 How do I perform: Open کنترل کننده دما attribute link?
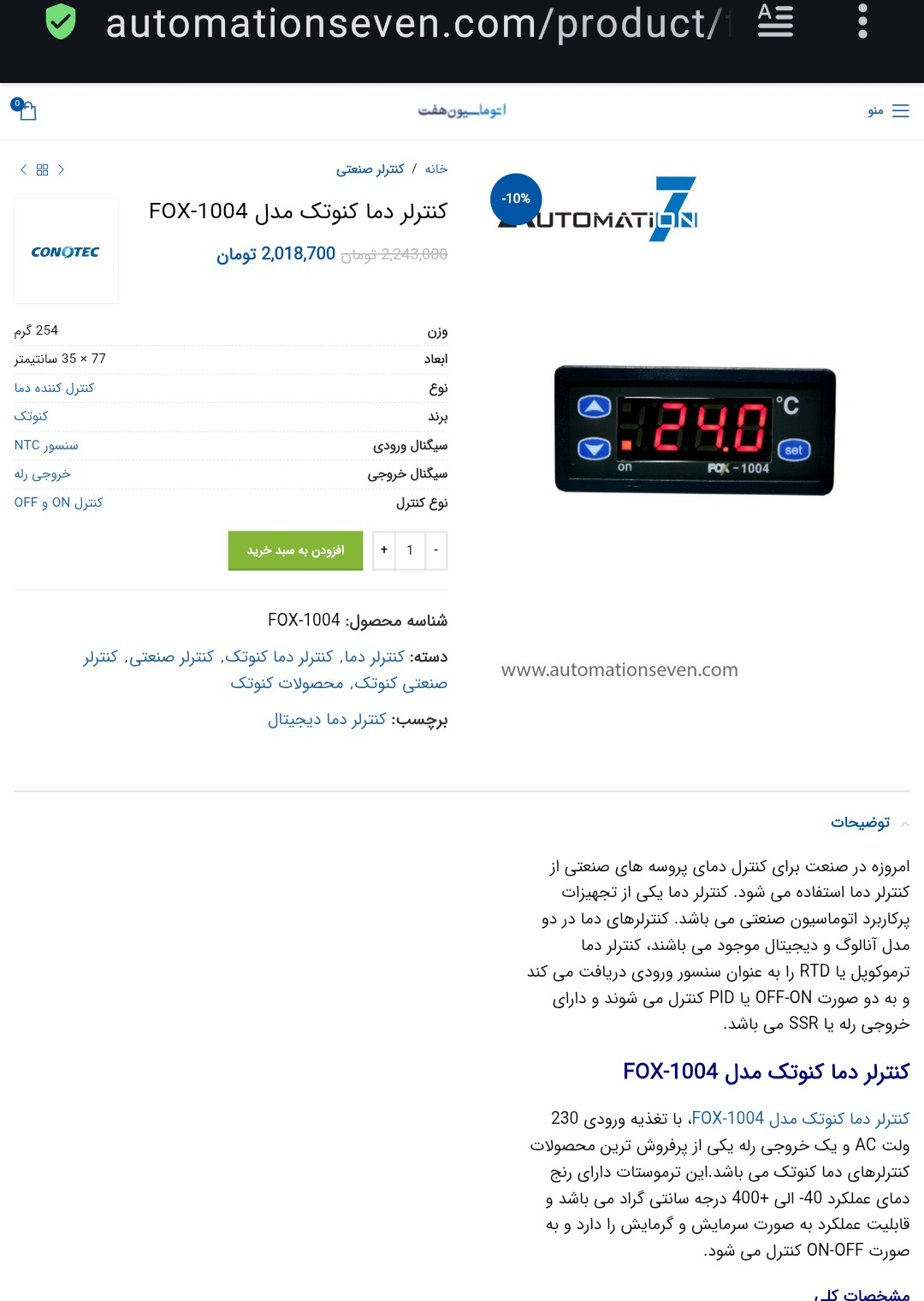[54, 388]
